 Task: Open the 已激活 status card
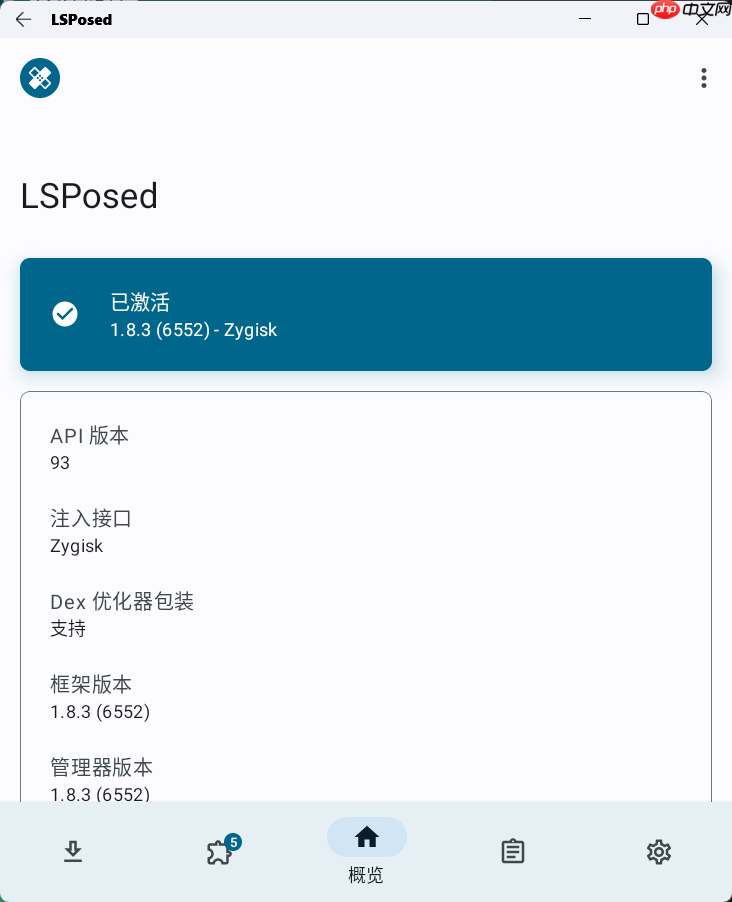point(365,314)
